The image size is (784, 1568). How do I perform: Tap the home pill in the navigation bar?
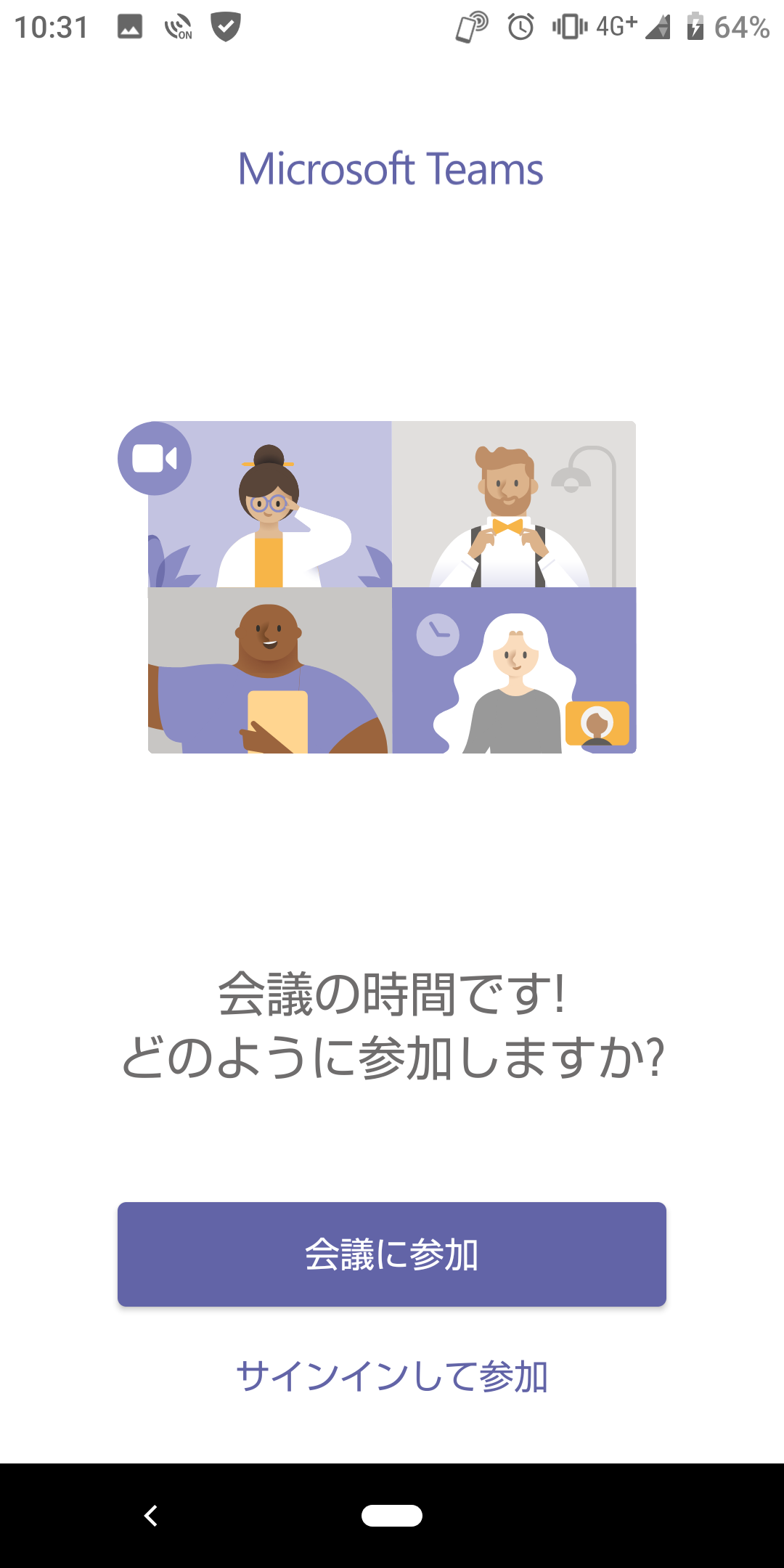pos(392,1516)
